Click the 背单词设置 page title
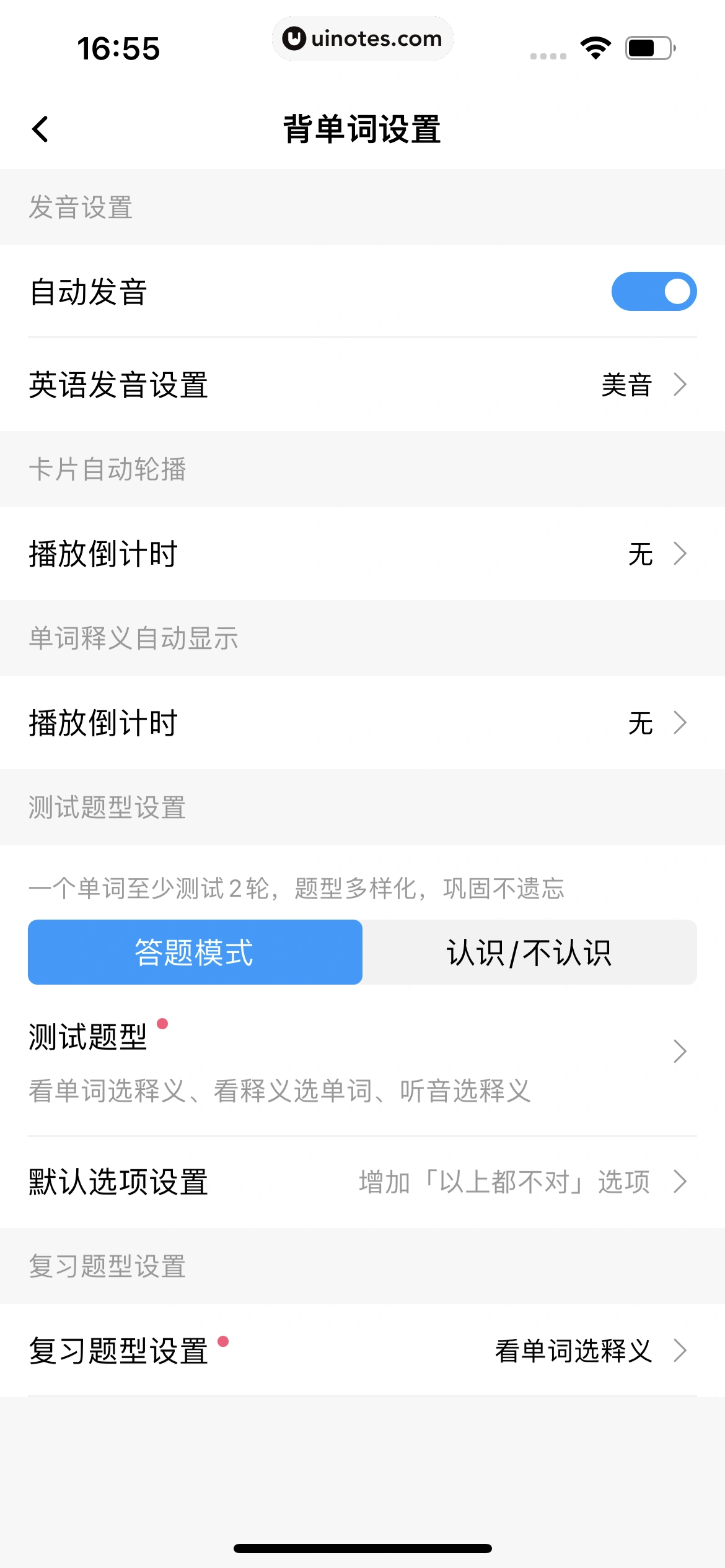The width and height of the screenshot is (725, 1568). (362, 128)
